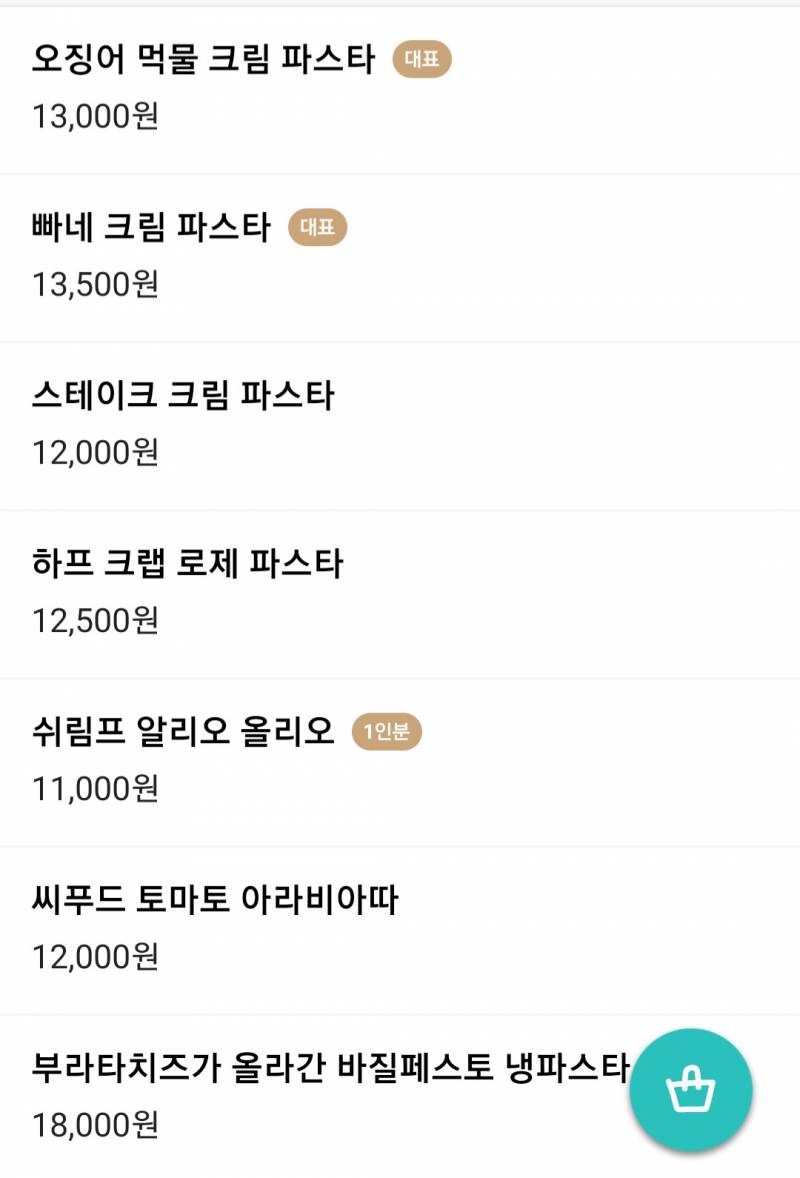
Task: Select the 빠네 크림 파스타 menu item
Action: [150, 227]
